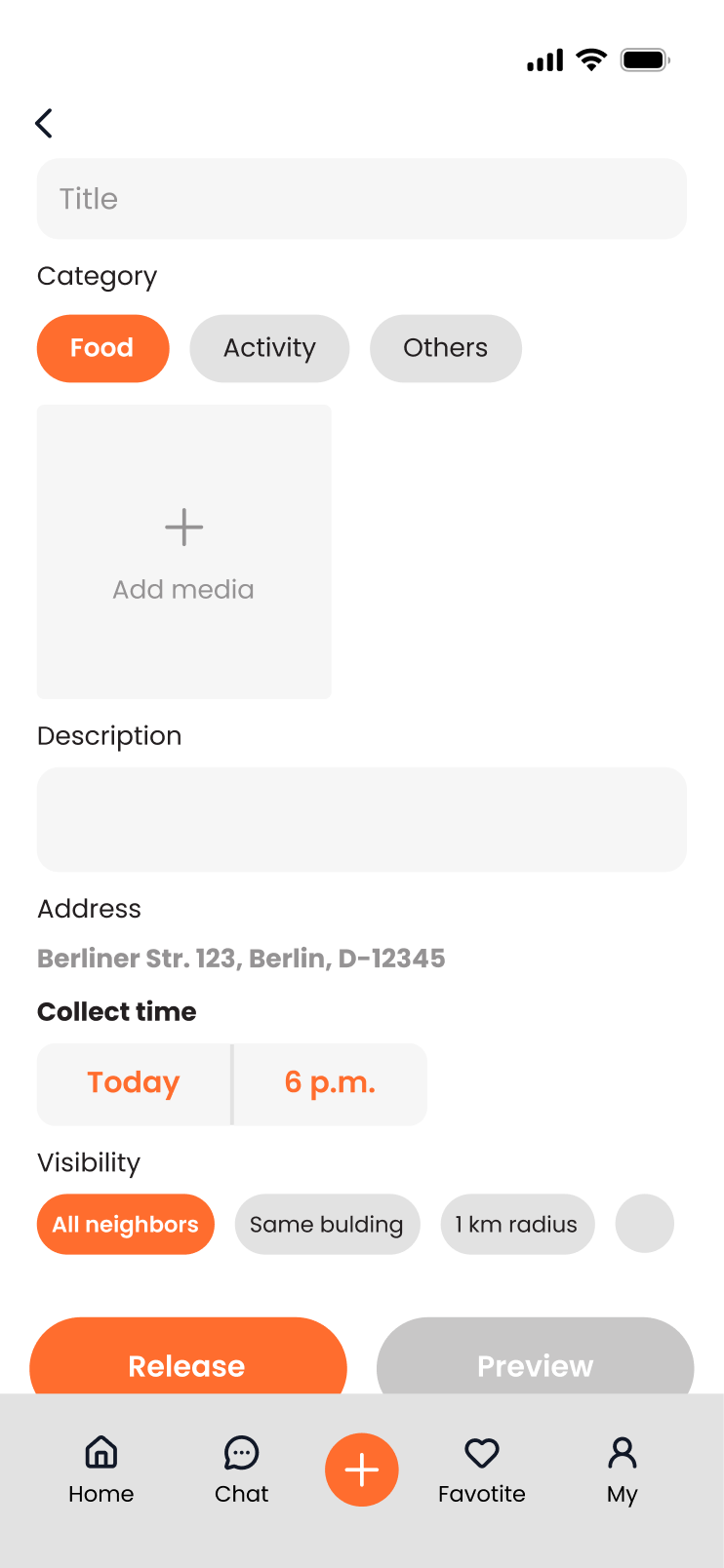Tap the orange plus create button
This screenshot has height=1568, width=724.
pyautogui.click(x=361, y=1470)
